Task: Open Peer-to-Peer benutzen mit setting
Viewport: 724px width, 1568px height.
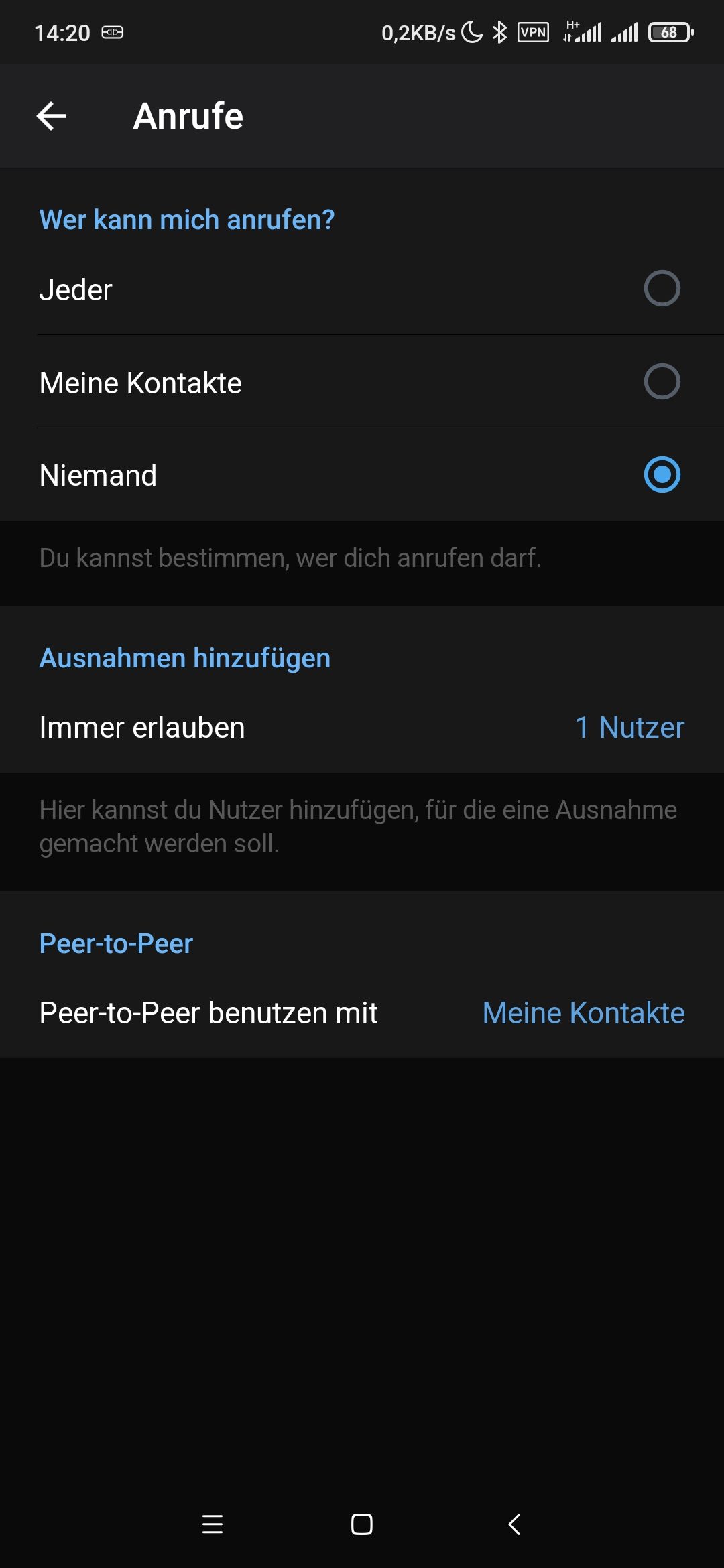Action: pos(362,1012)
